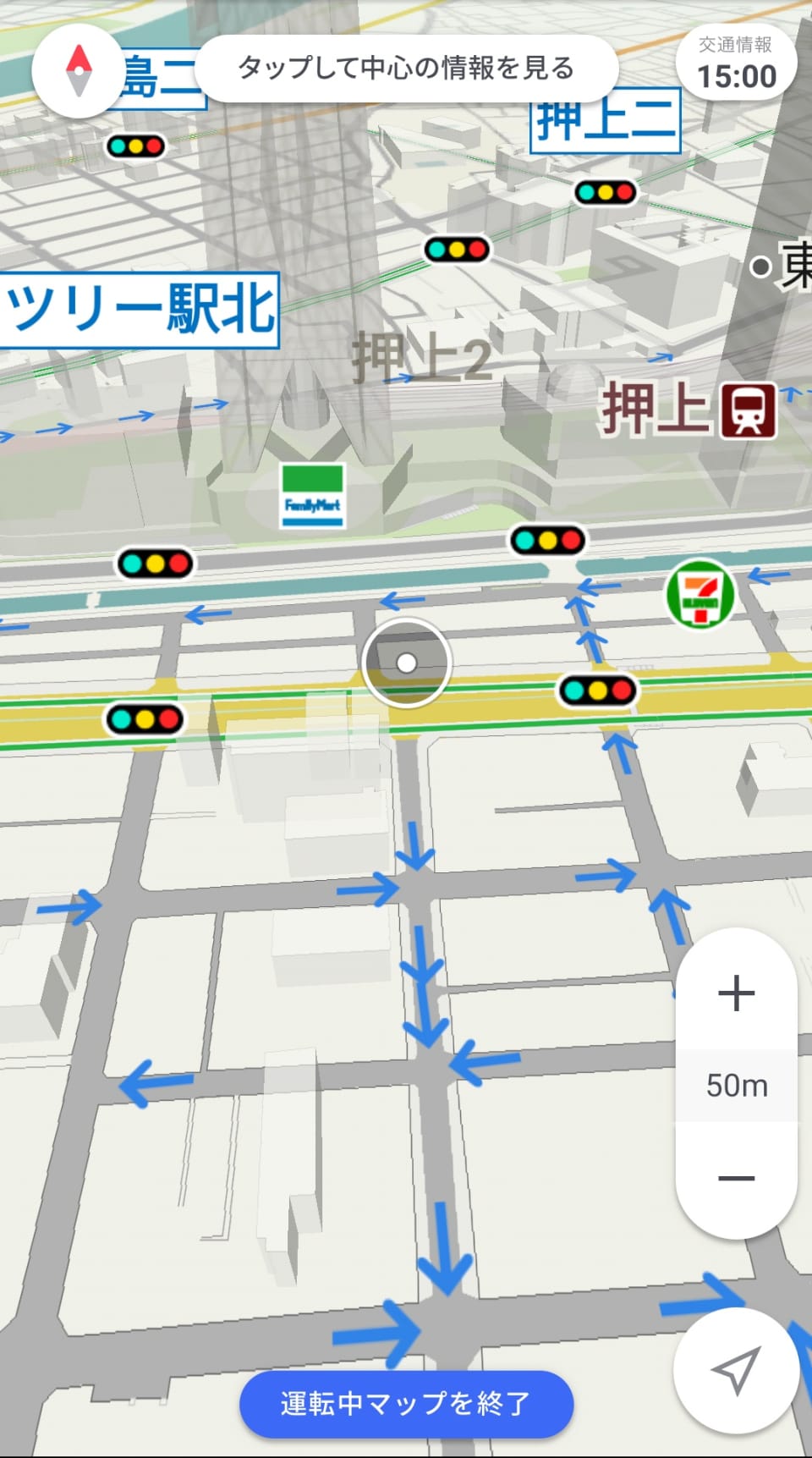Screen dimensions: 812x1458
Task: Recenter map on current location arrow
Action: pos(735,1370)
